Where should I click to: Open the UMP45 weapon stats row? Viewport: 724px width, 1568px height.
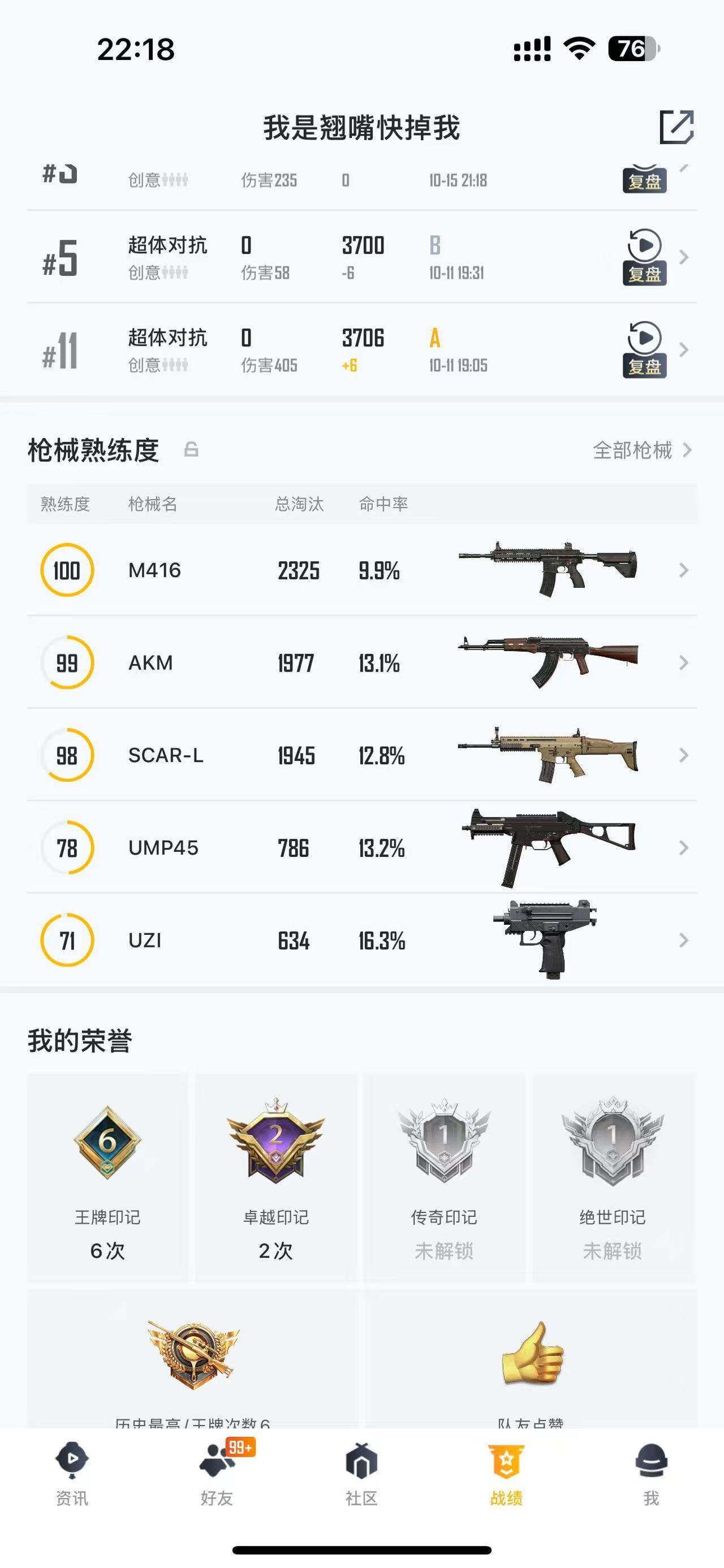click(361, 848)
